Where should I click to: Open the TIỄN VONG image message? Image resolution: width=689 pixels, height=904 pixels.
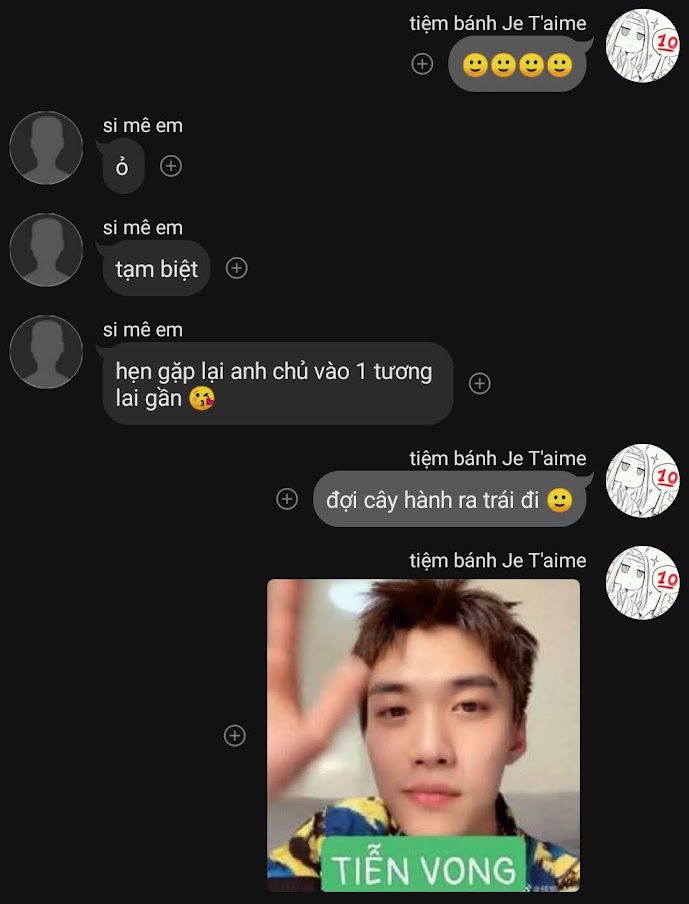(x=423, y=735)
